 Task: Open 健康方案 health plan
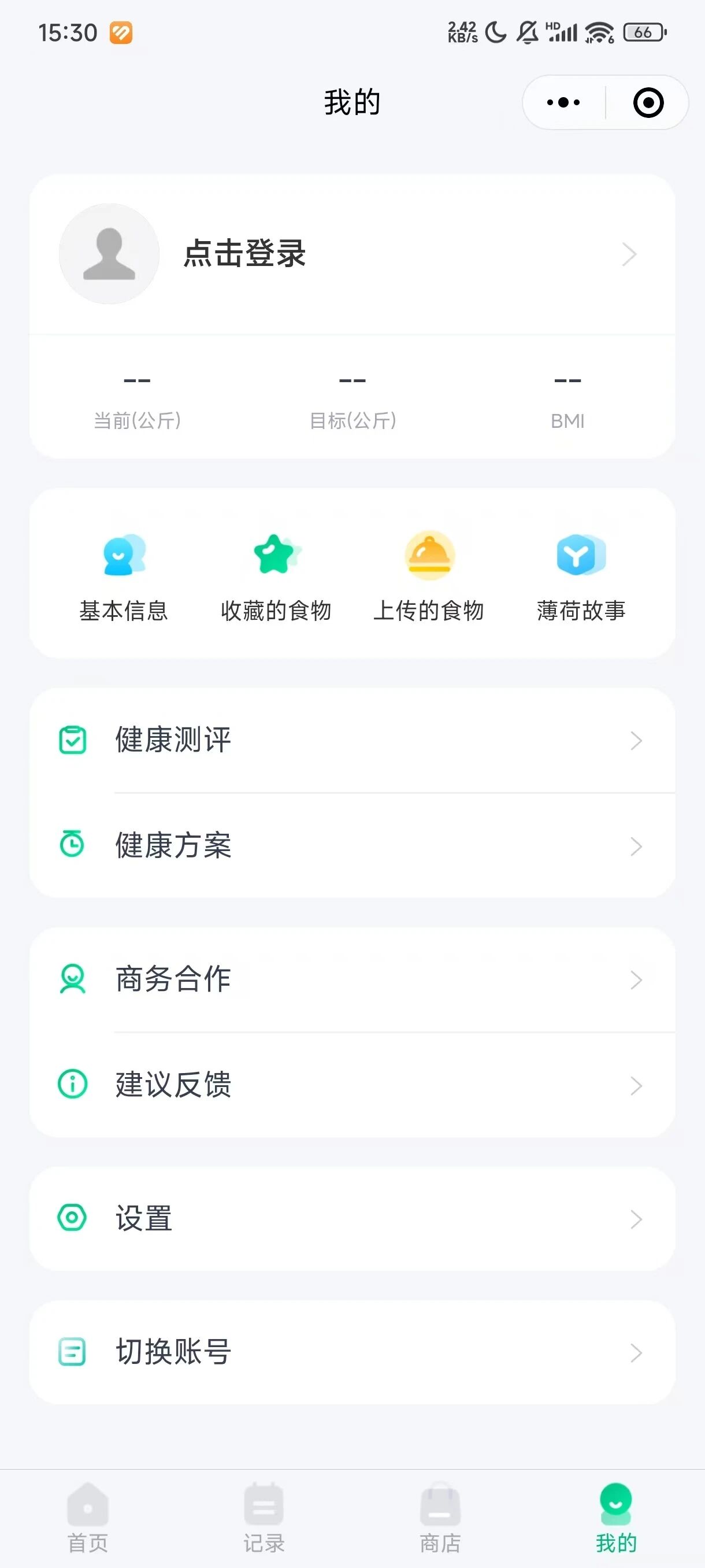(351, 845)
